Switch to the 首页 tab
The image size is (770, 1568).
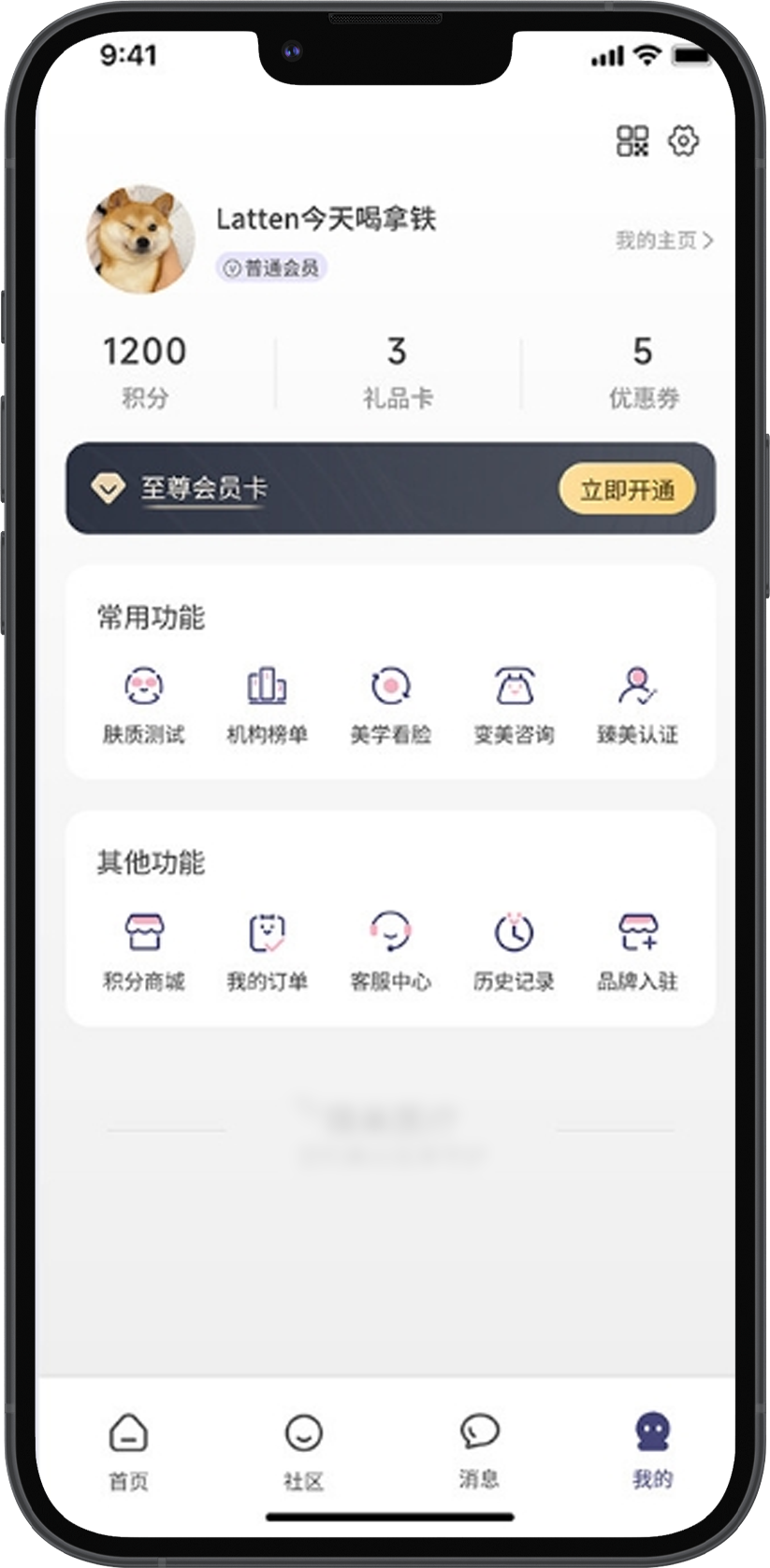pos(128,1449)
